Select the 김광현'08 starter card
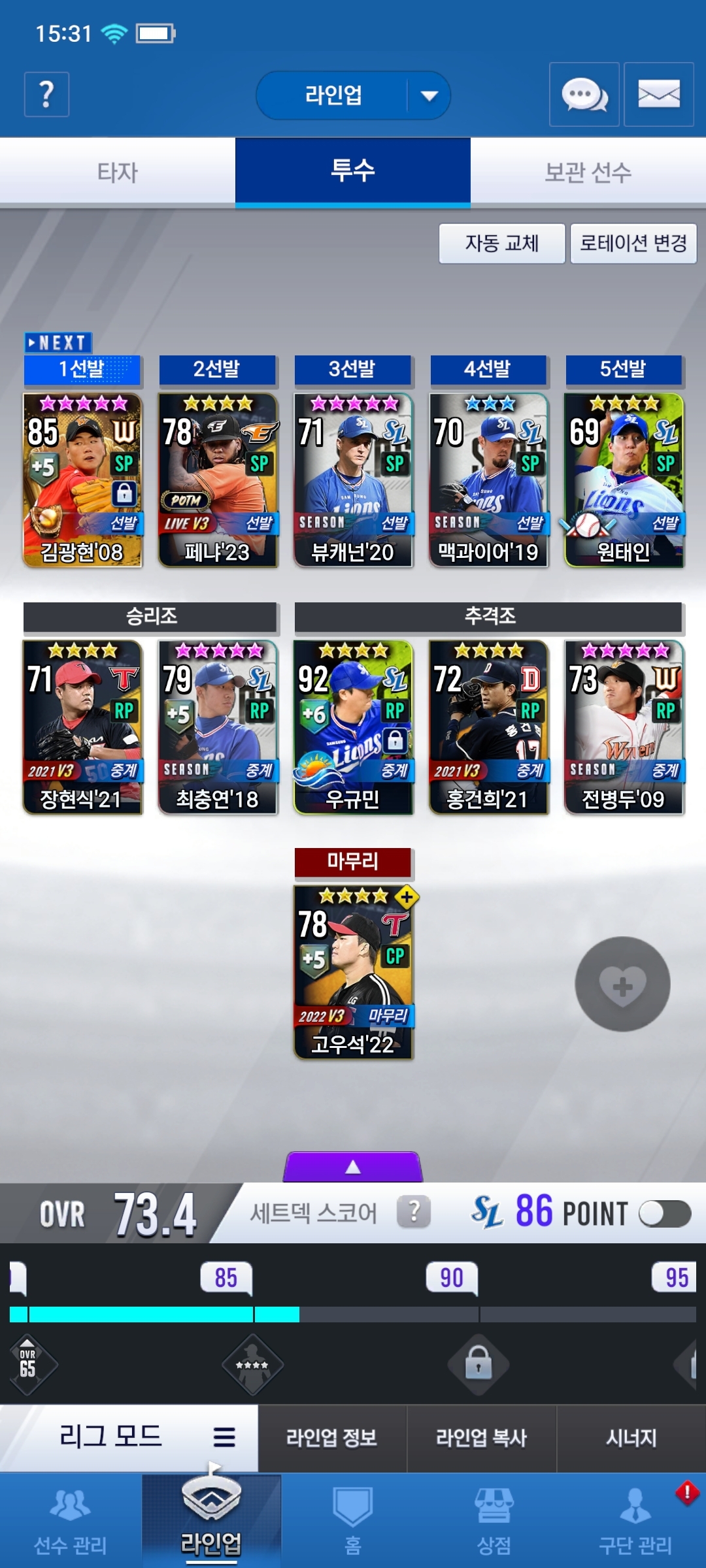706x1568 pixels. pos(82,480)
